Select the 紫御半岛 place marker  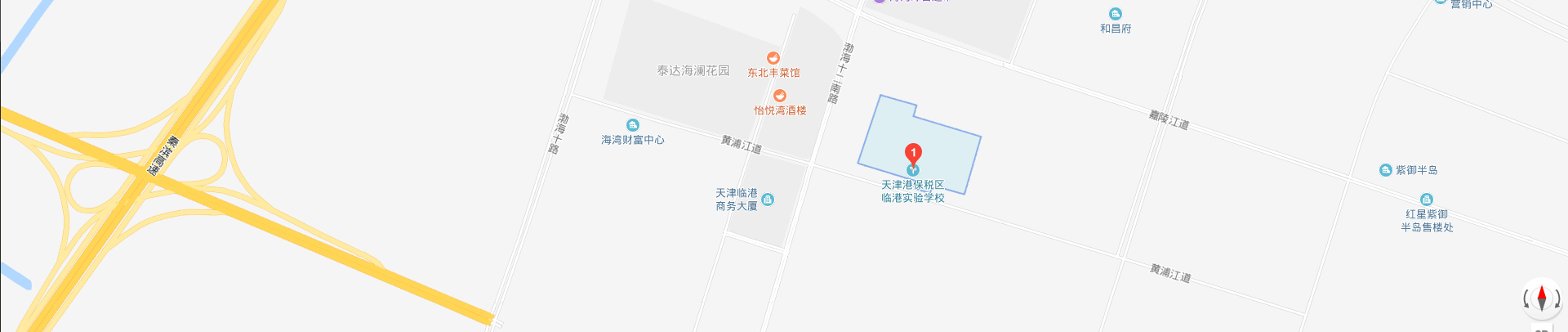coord(1385,170)
